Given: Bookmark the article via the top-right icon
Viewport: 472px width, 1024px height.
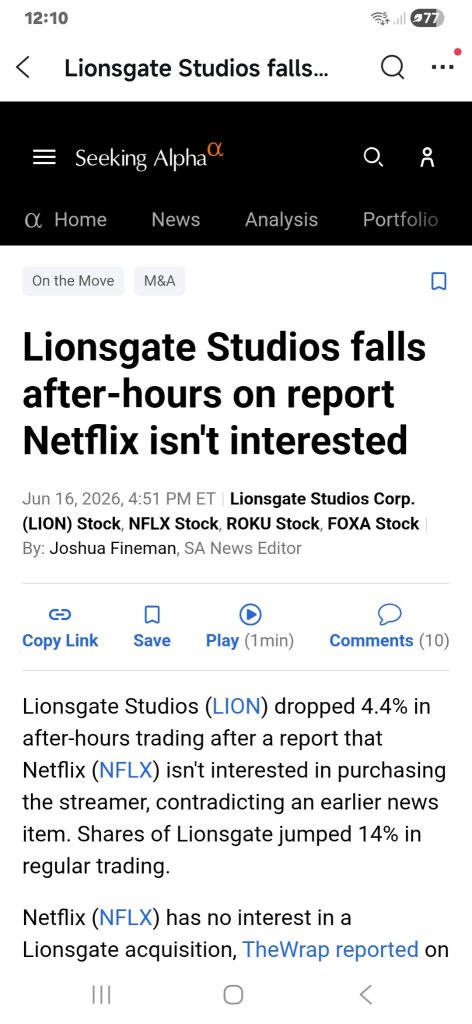Looking at the screenshot, I should click(x=439, y=281).
